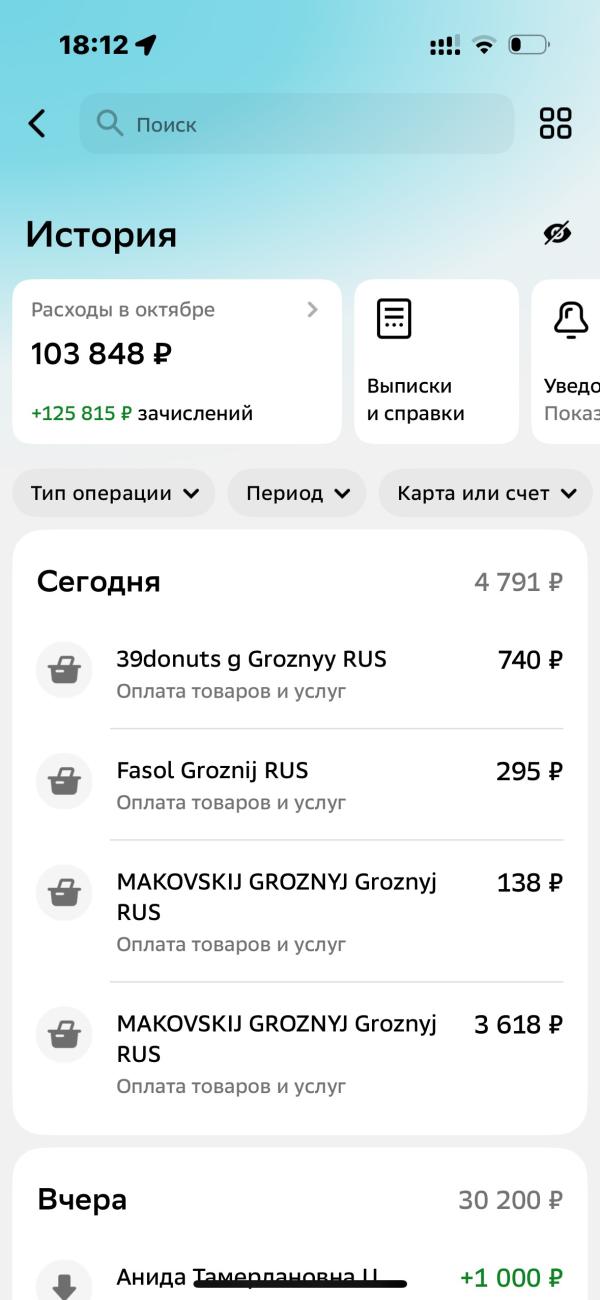Open Выписки и справки

click(x=436, y=360)
